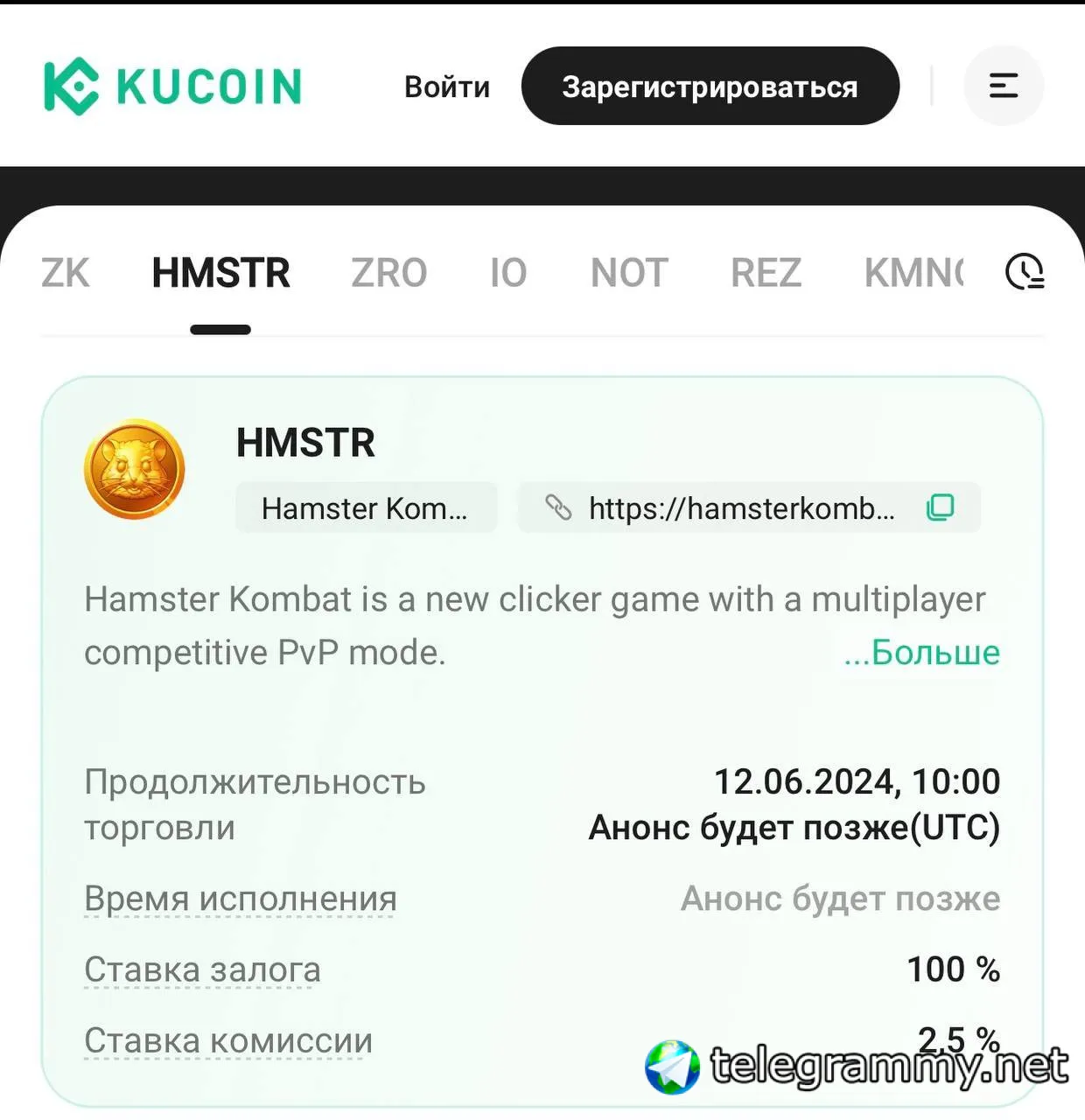Tap the Зарегистрироваться button
Image resolution: width=1085 pixels, height=1120 pixels.
[x=710, y=87]
